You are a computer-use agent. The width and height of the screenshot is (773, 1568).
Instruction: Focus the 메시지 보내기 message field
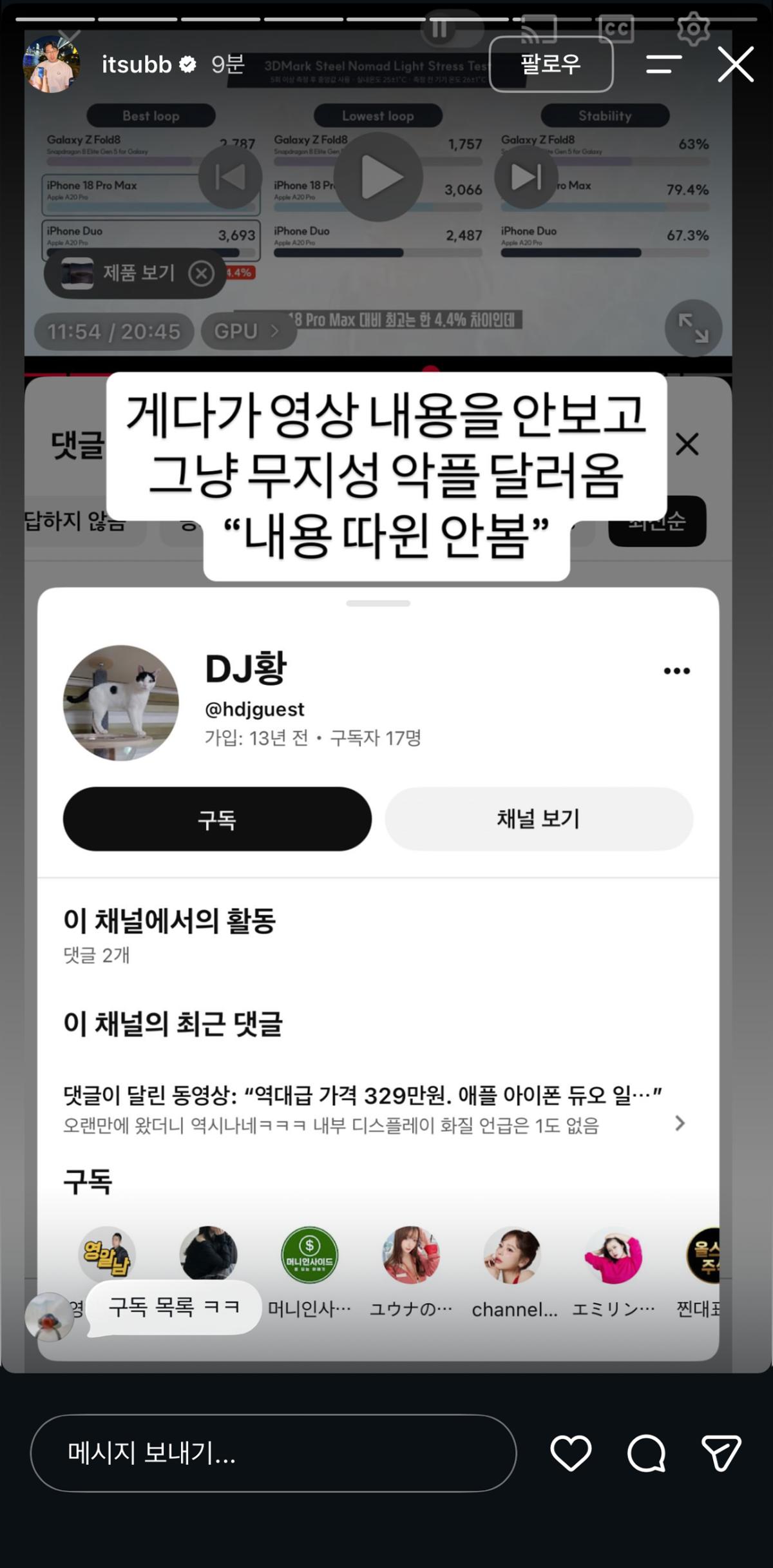pos(273,1453)
